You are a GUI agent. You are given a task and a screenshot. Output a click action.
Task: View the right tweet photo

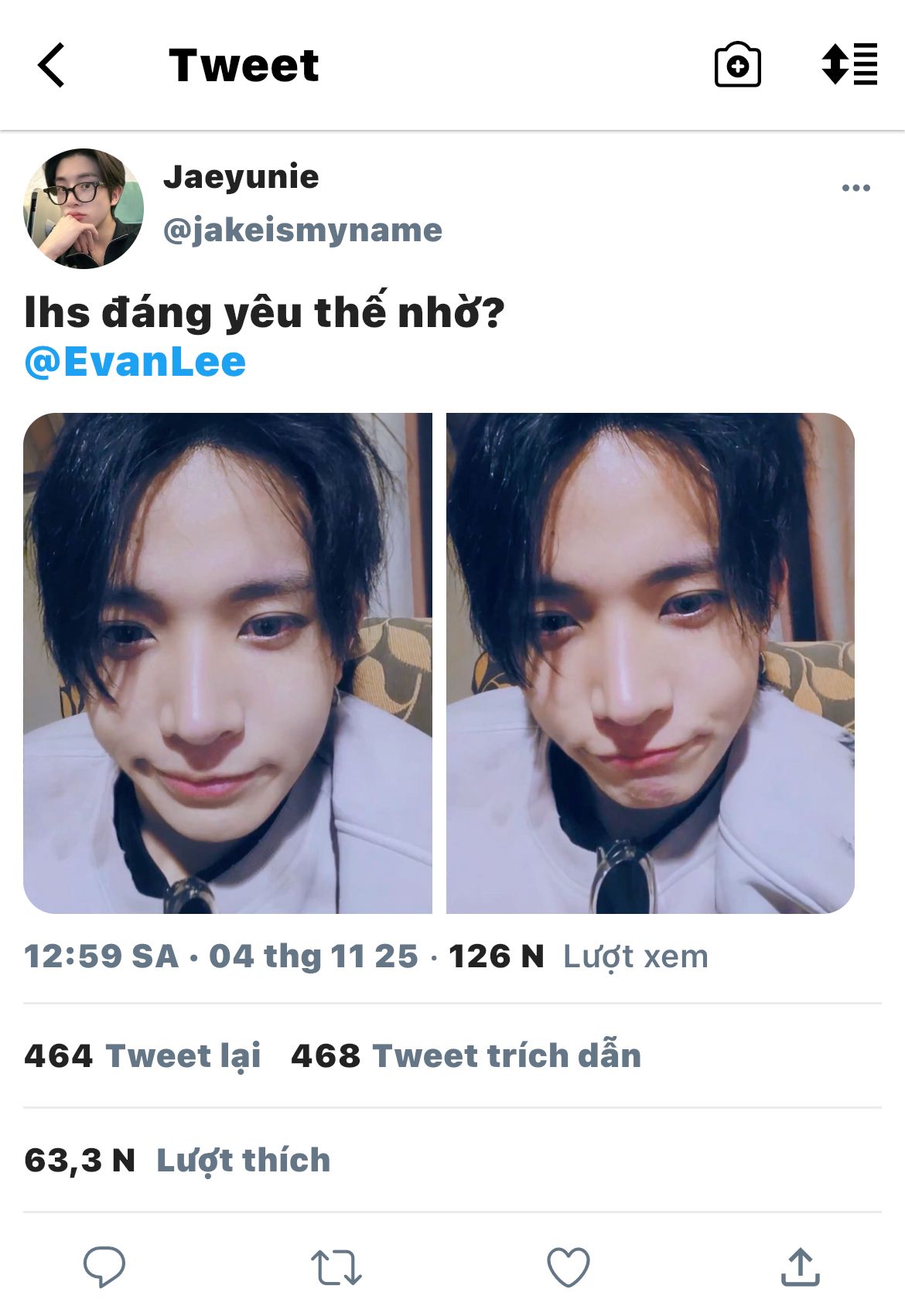click(x=651, y=663)
